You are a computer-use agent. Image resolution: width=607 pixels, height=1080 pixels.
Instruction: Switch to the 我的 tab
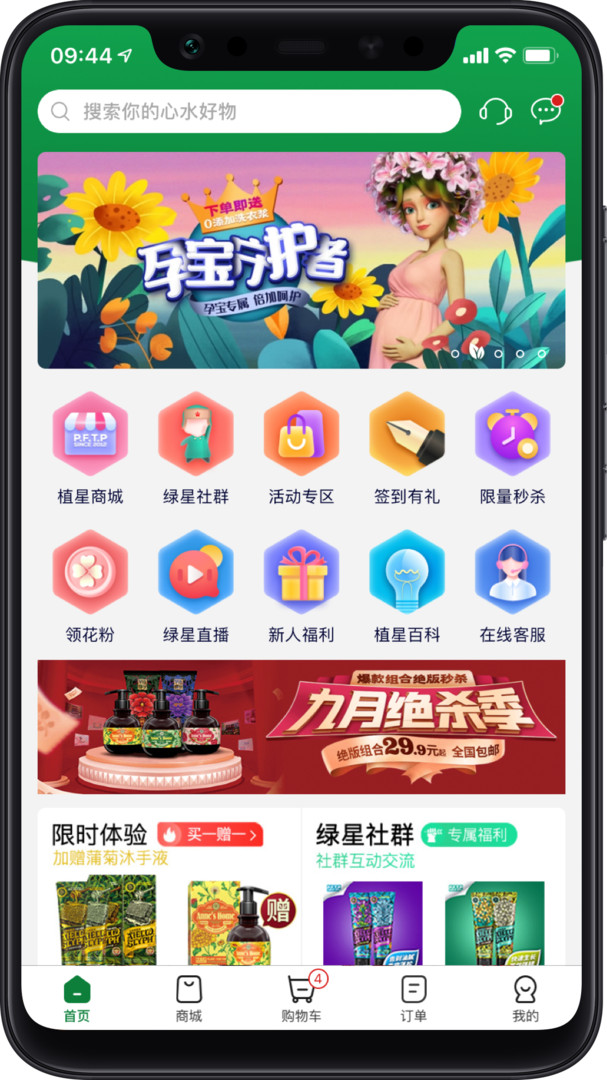click(526, 998)
